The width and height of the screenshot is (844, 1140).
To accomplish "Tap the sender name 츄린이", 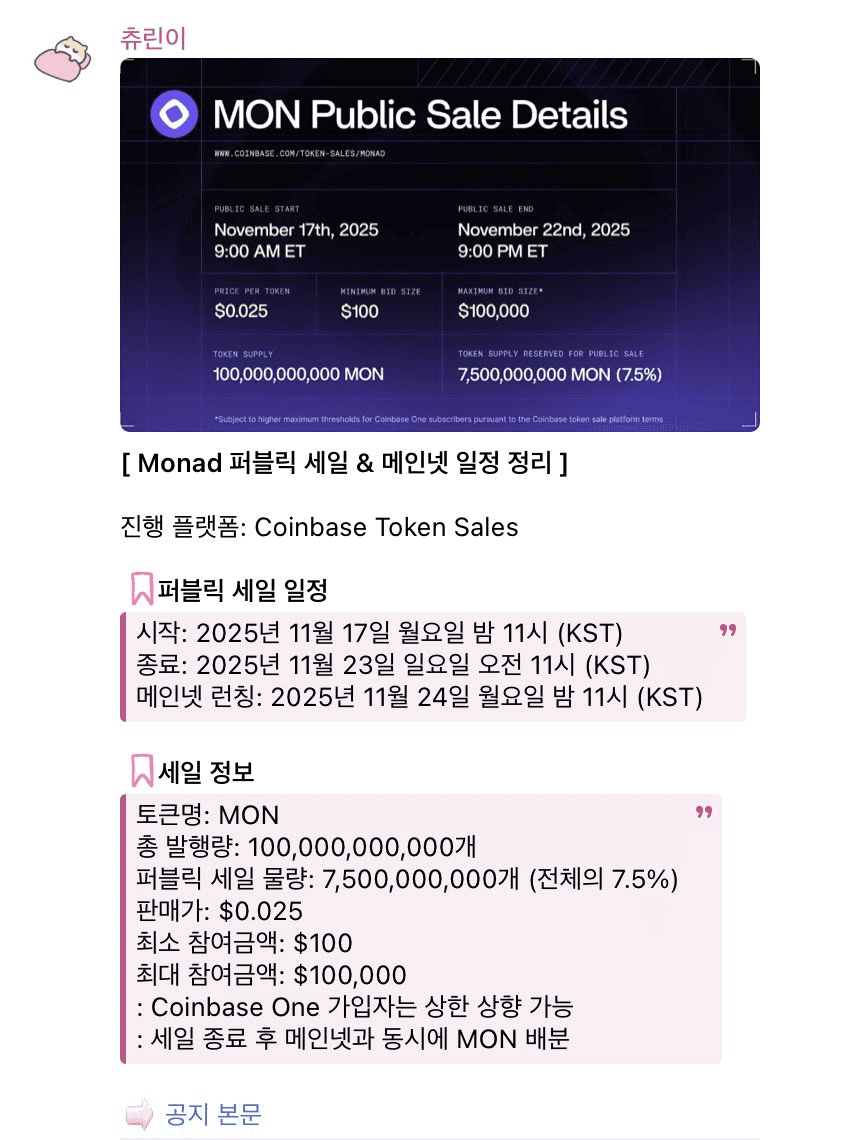I will pos(153,39).
